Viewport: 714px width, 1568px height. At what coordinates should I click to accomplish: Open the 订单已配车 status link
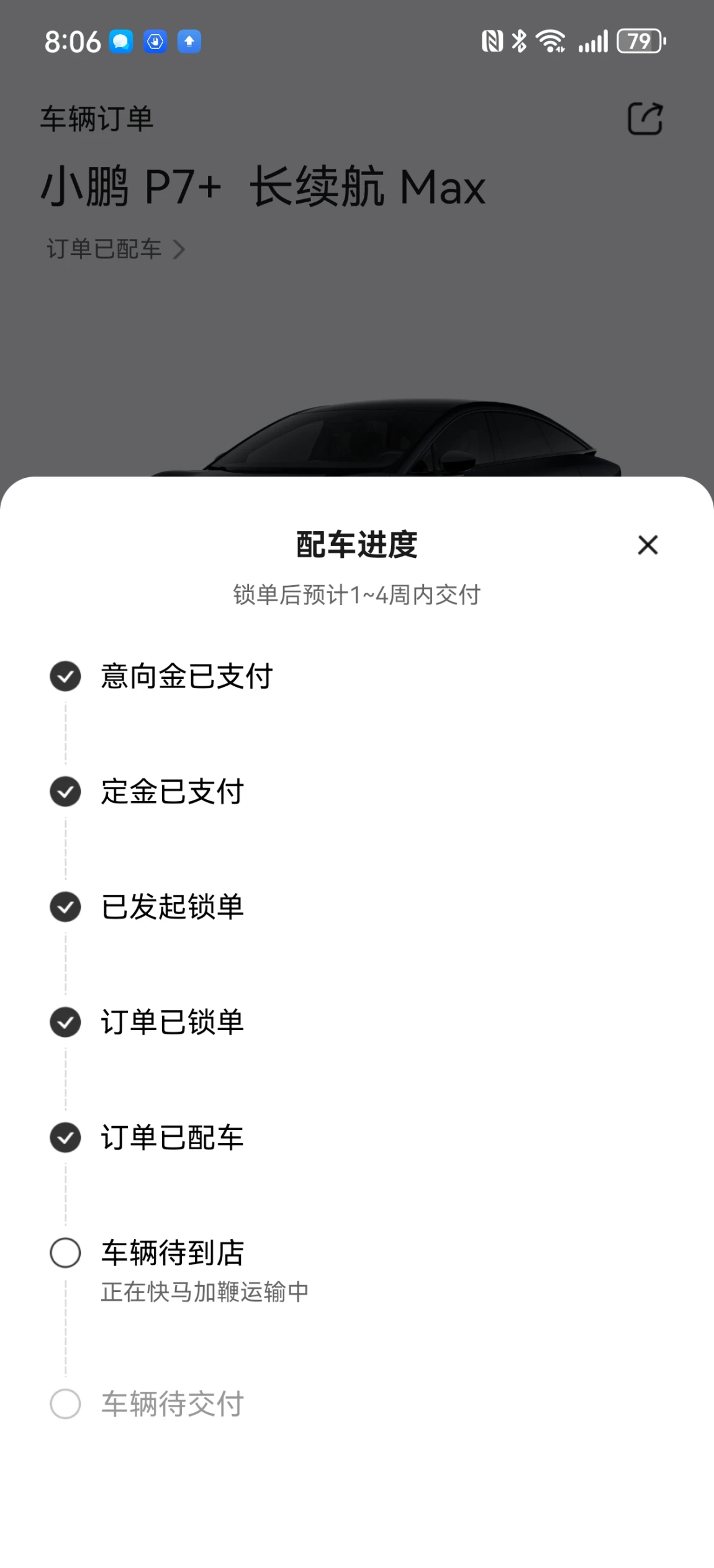(x=116, y=249)
